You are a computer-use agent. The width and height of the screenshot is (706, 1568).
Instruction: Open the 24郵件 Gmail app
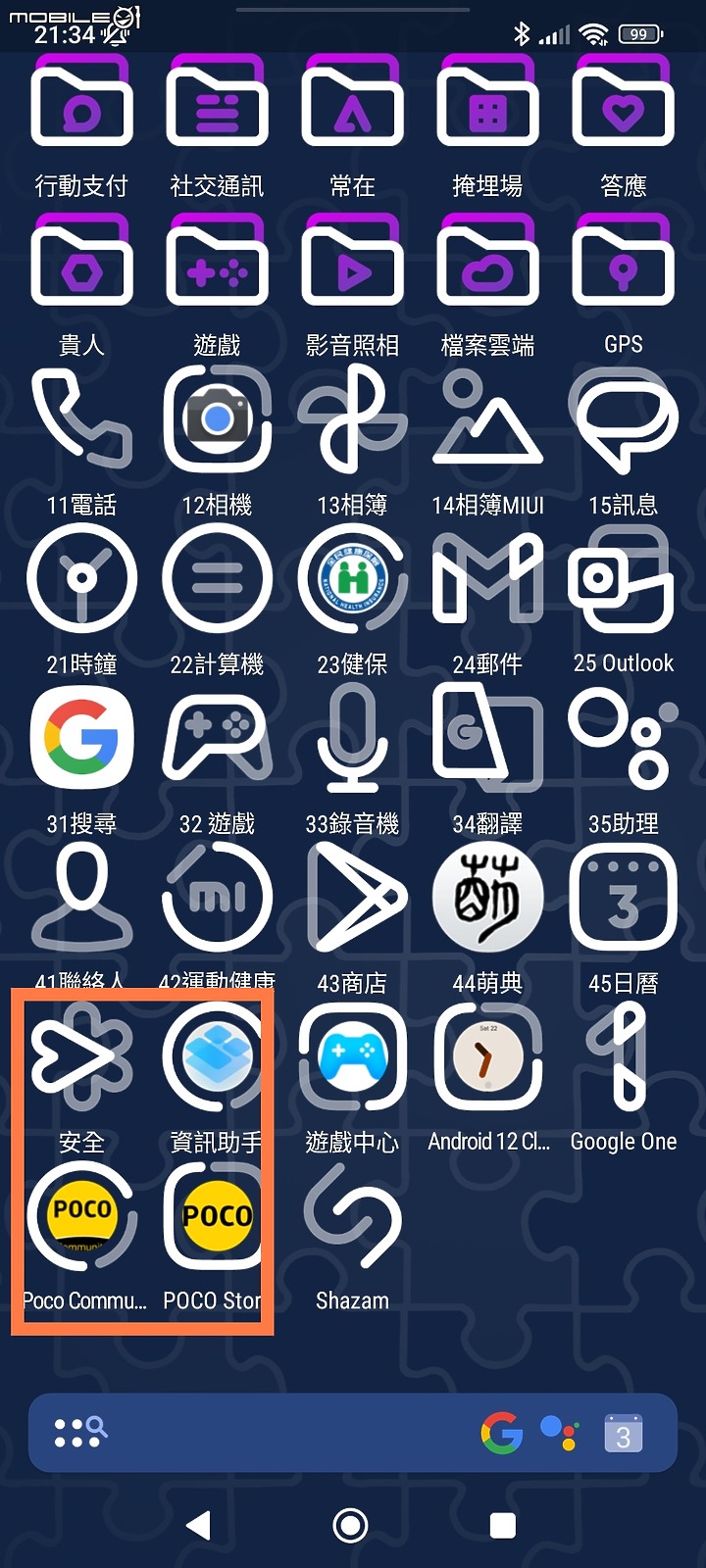coord(487,580)
